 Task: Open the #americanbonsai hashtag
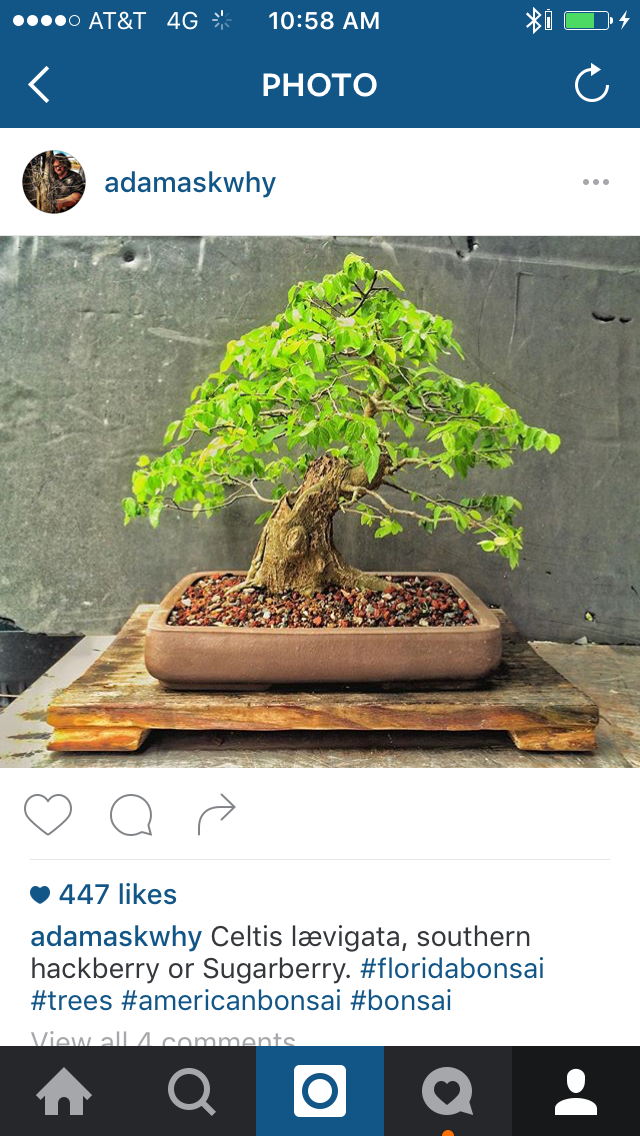point(231,1000)
